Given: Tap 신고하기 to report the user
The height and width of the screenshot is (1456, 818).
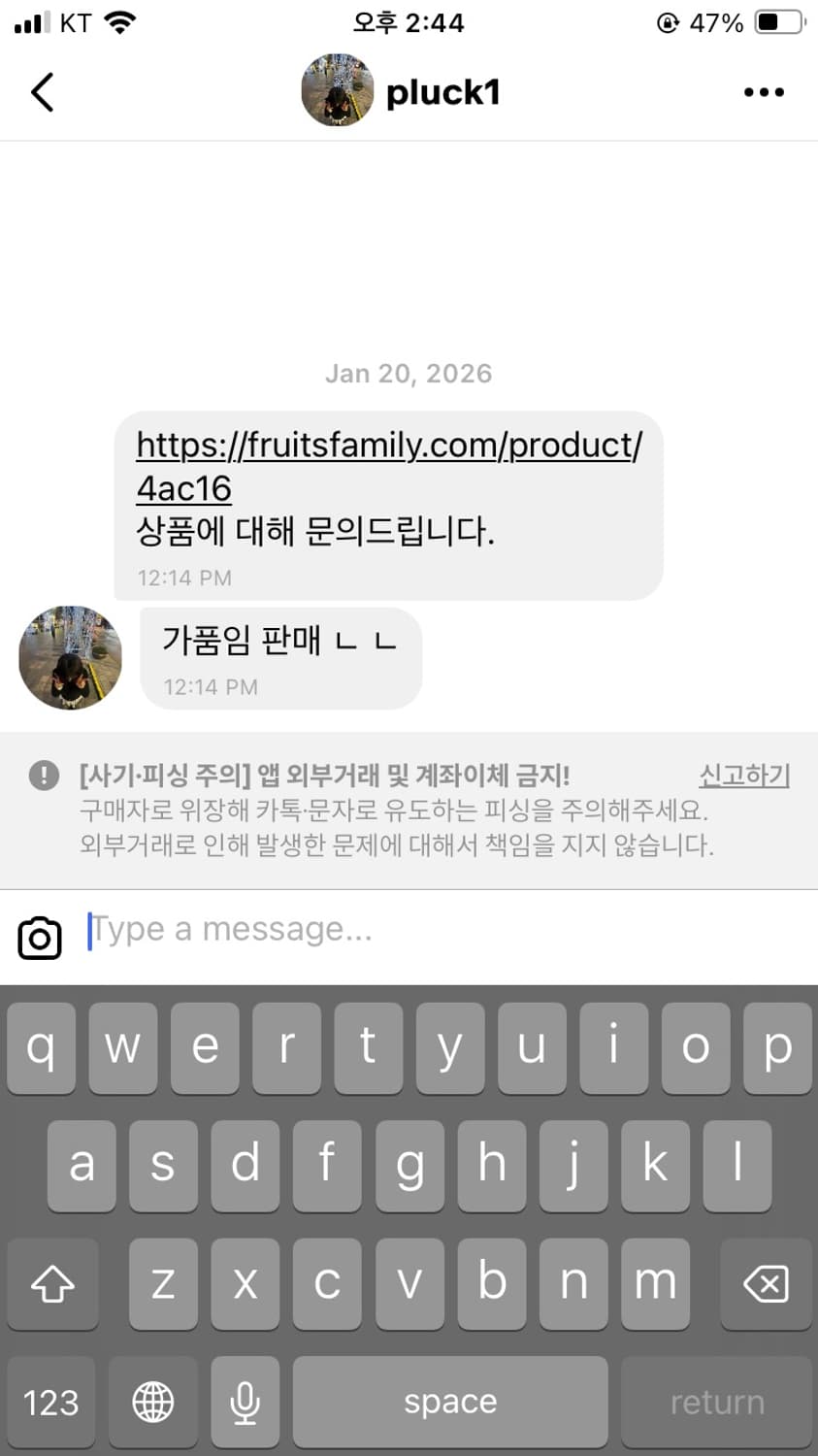Looking at the screenshot, I should 743,776.
